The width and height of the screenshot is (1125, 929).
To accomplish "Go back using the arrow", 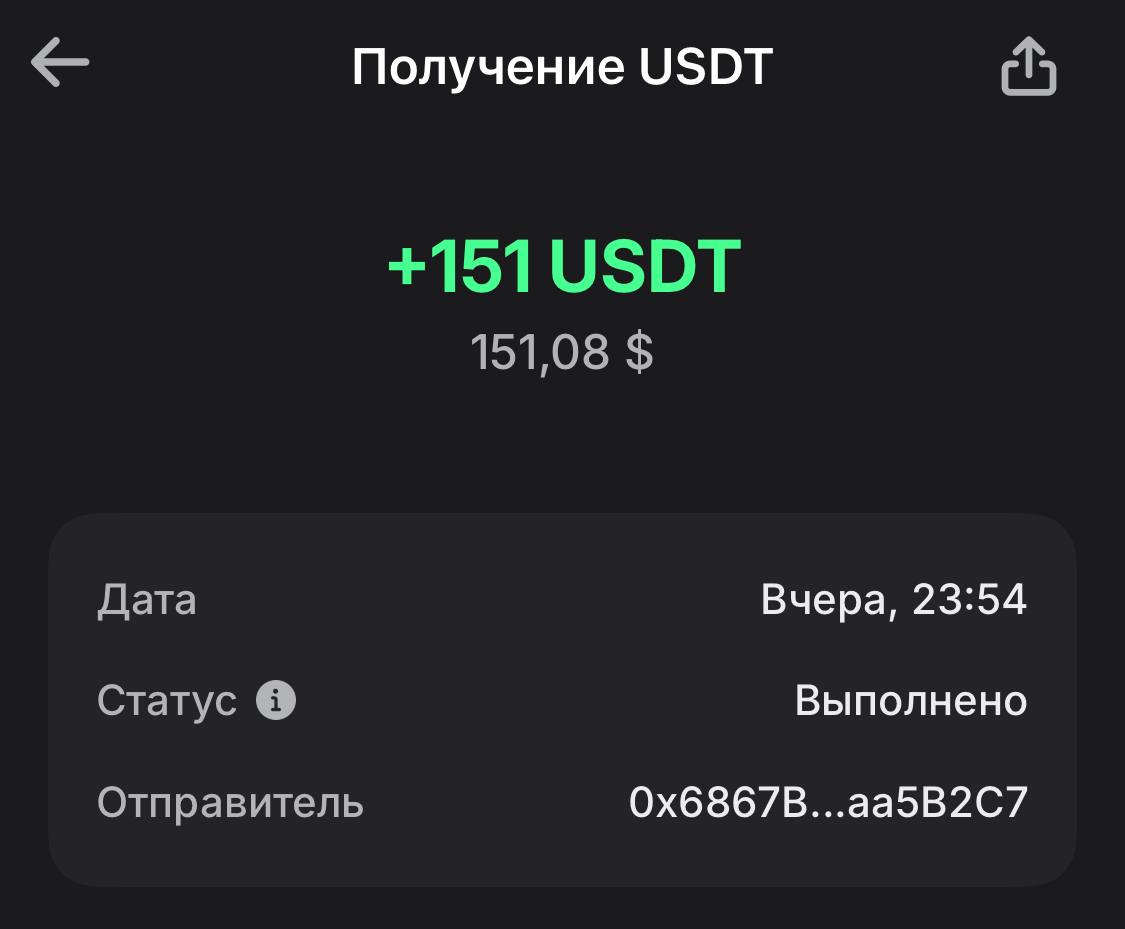I will point(60,64).
